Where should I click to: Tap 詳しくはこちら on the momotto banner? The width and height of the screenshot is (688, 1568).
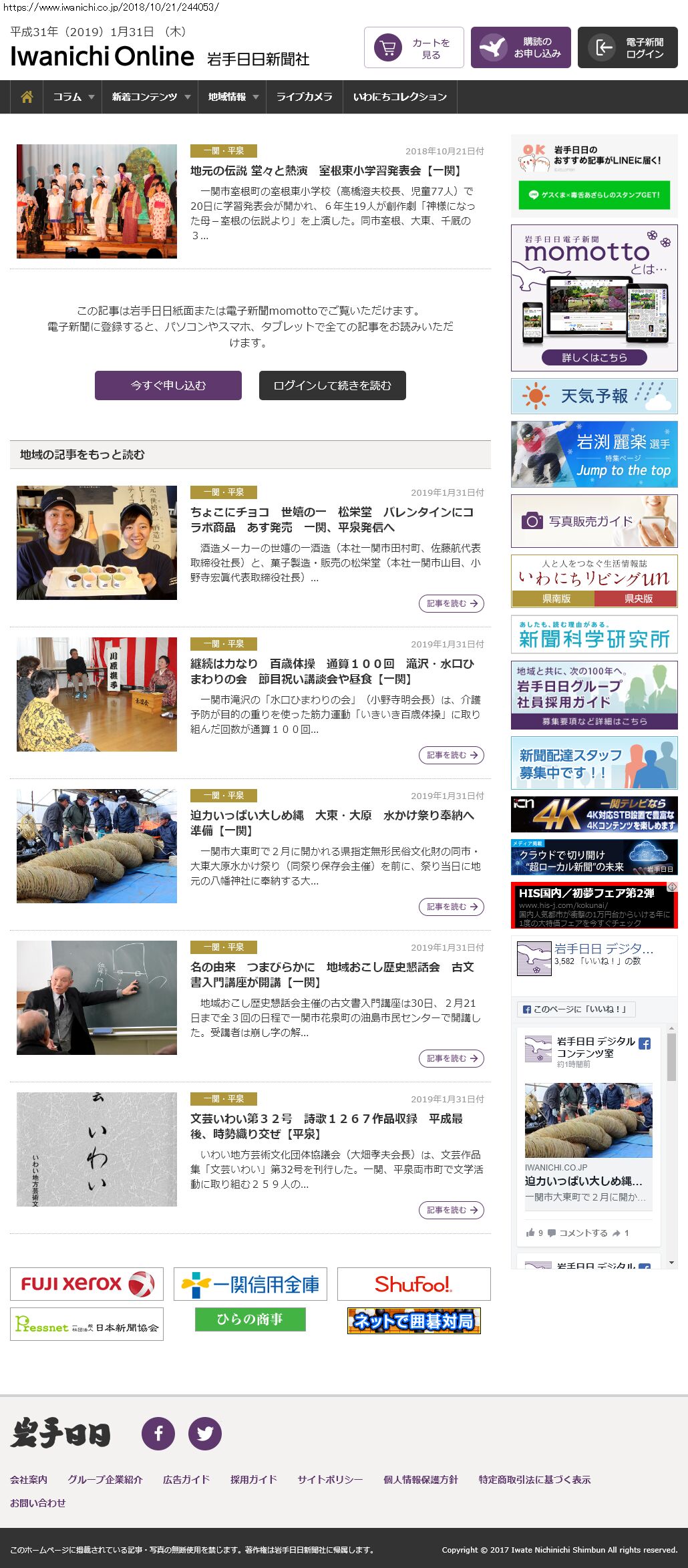(x=594, y=357)
